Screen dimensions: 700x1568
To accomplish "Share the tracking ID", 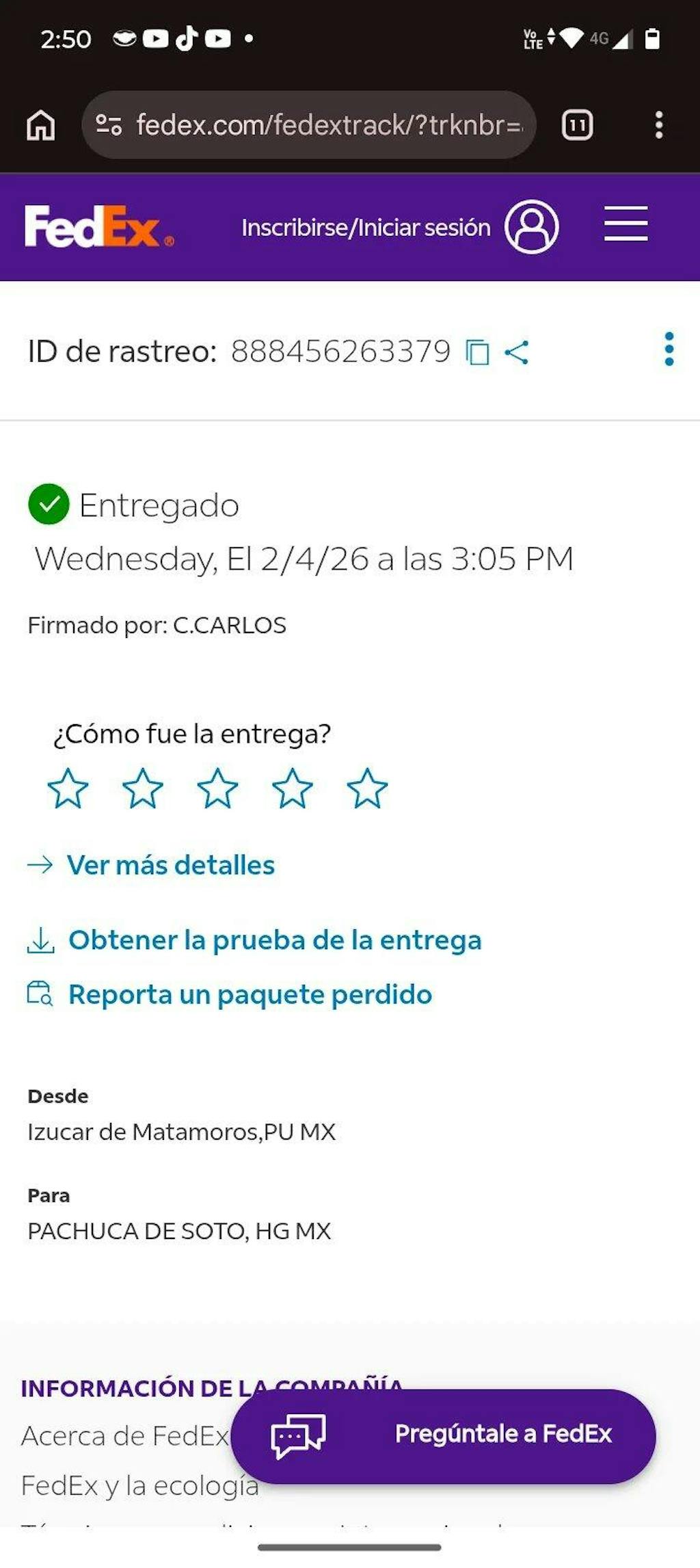I will pos(517,352).
